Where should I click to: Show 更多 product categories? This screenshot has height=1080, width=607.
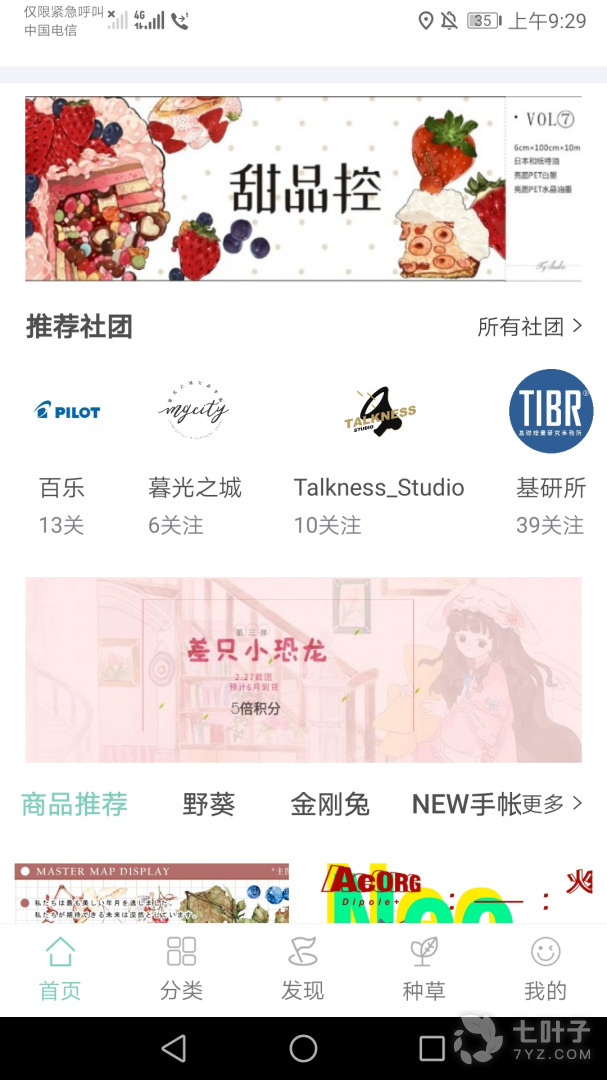552,804
